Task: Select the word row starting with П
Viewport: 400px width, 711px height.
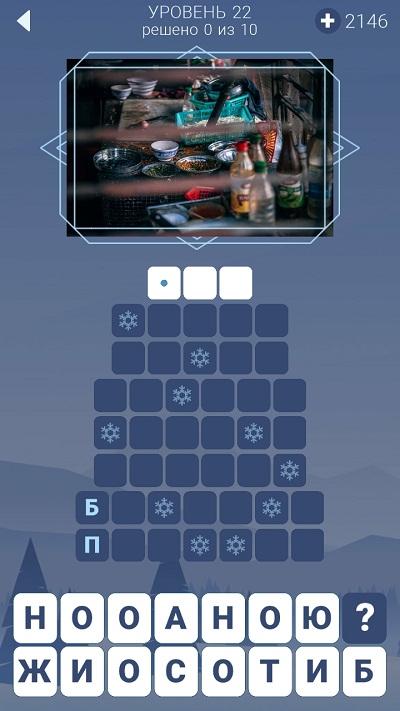Action: point(200,545)
